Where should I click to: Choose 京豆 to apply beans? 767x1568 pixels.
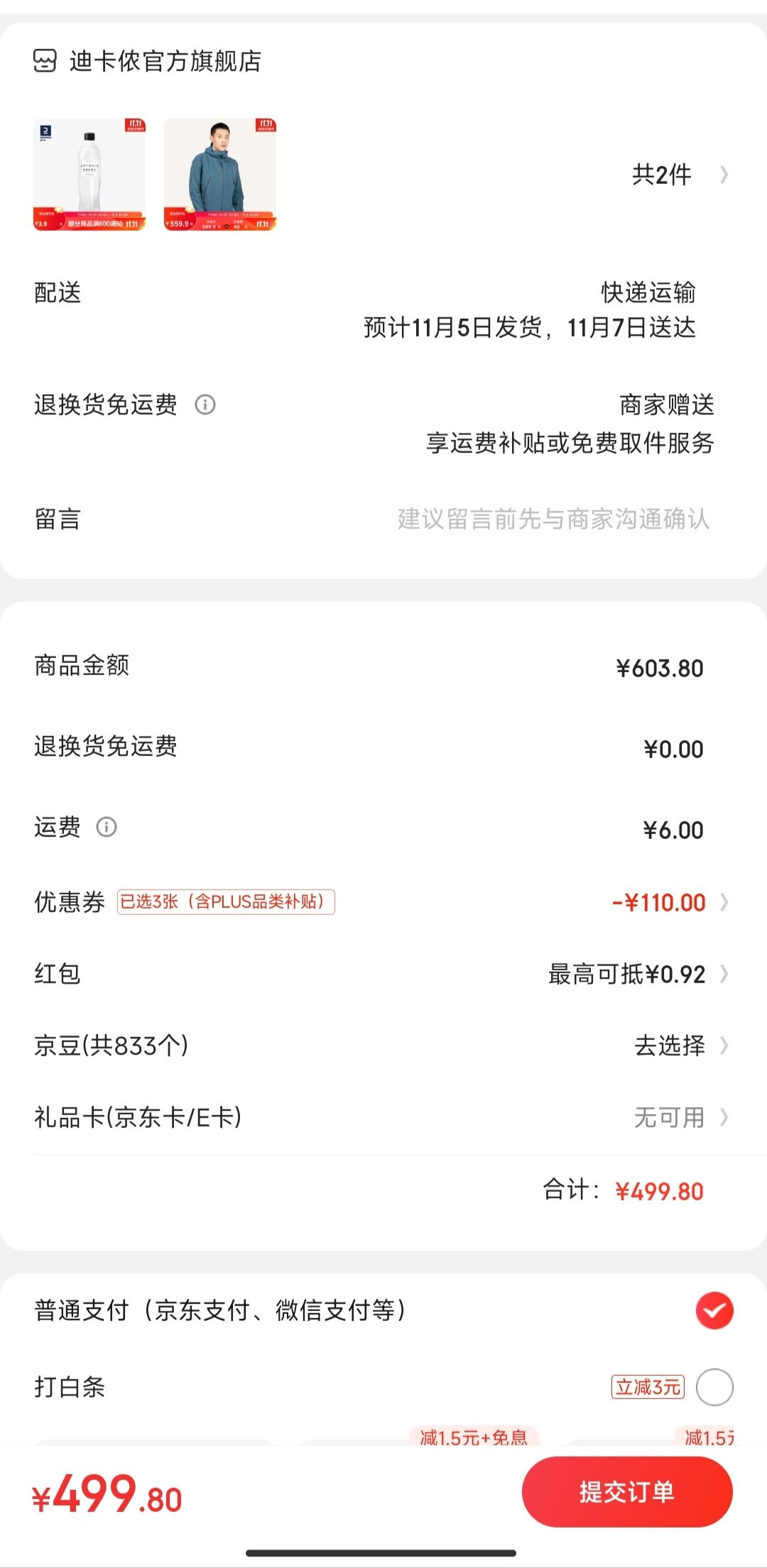click(383, 1046)
